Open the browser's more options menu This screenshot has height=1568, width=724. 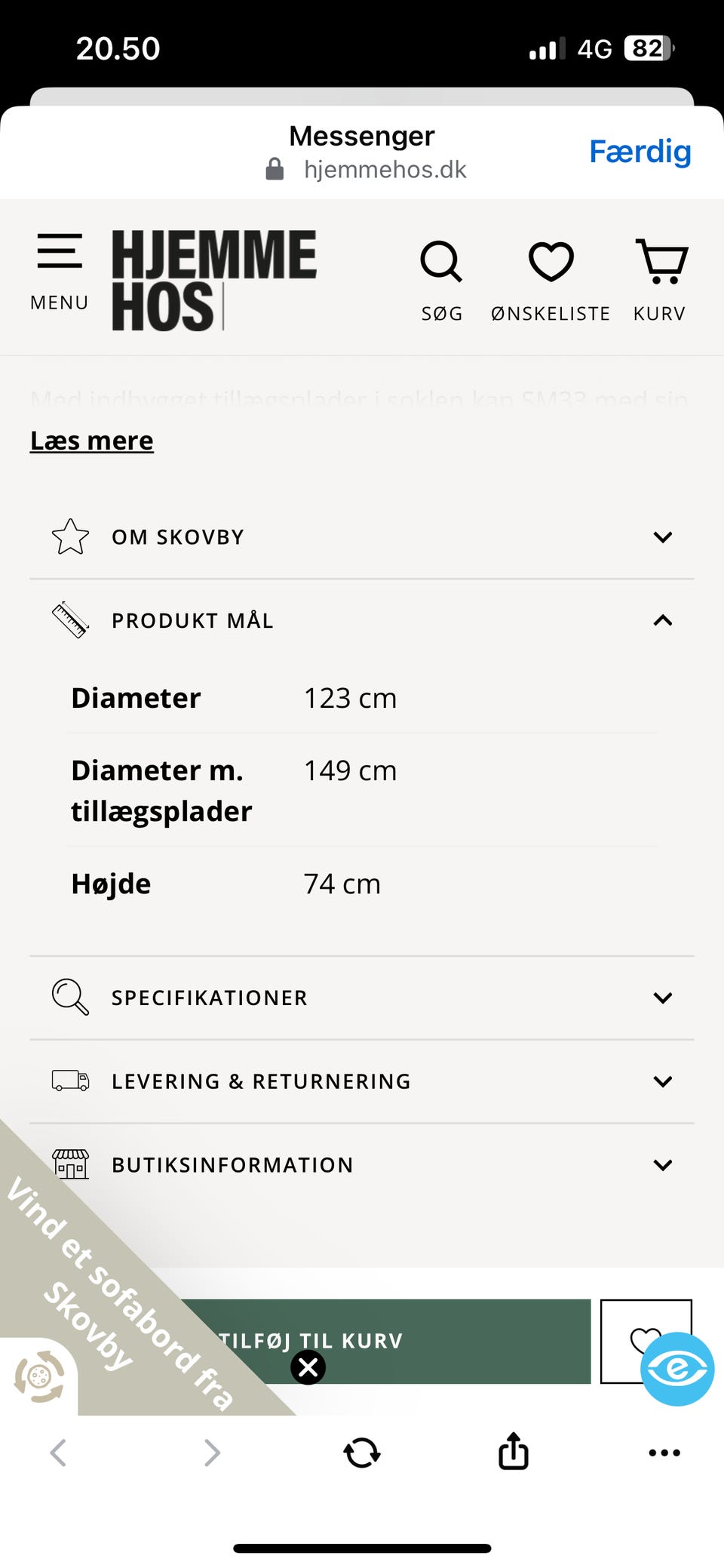[664, 1453]
